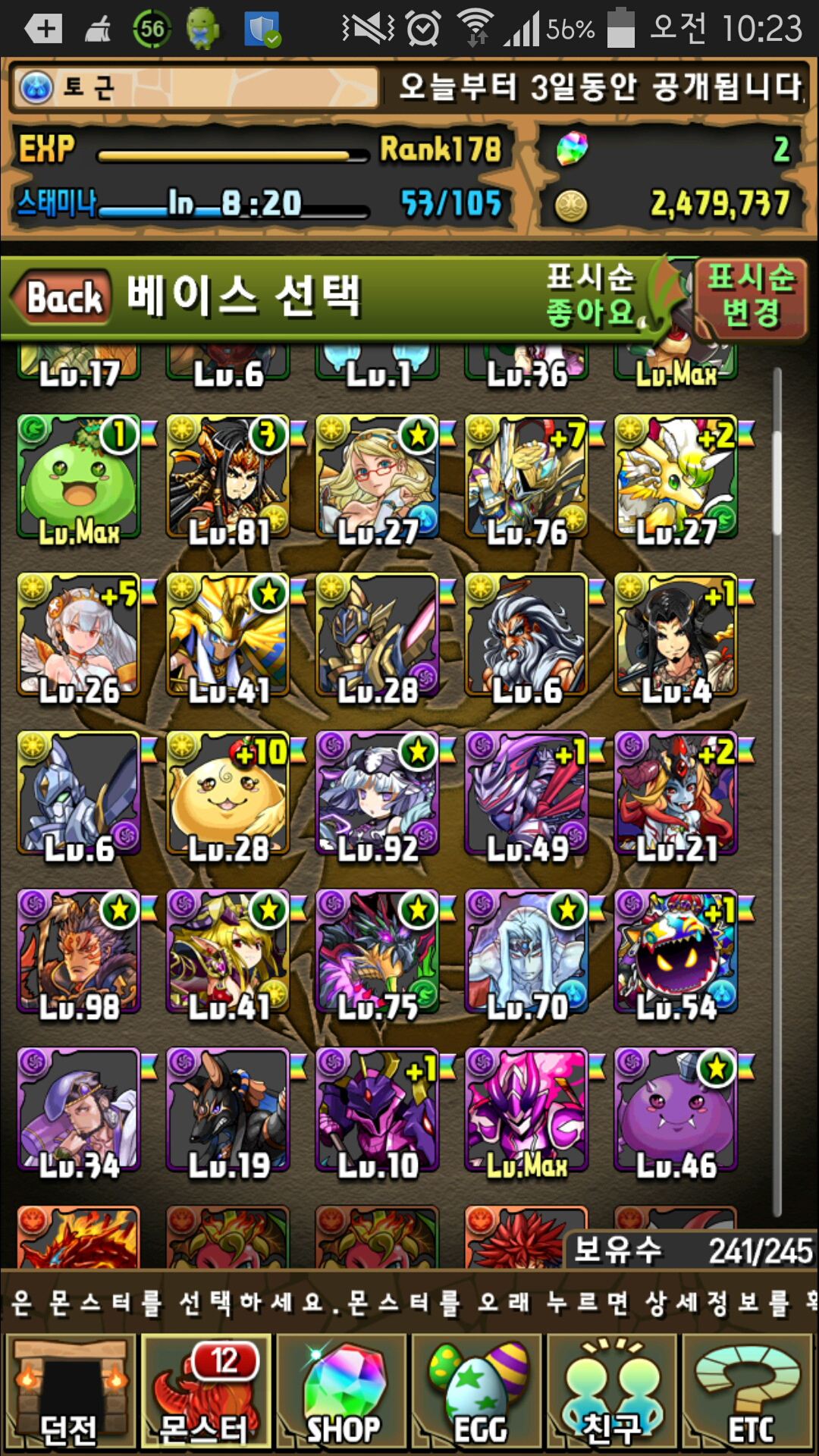Image resolution: width=819 pixels, height=1456 pixels.
Task: Pick the yellow slime Lv.28 with +10
Action: point(228,795)
